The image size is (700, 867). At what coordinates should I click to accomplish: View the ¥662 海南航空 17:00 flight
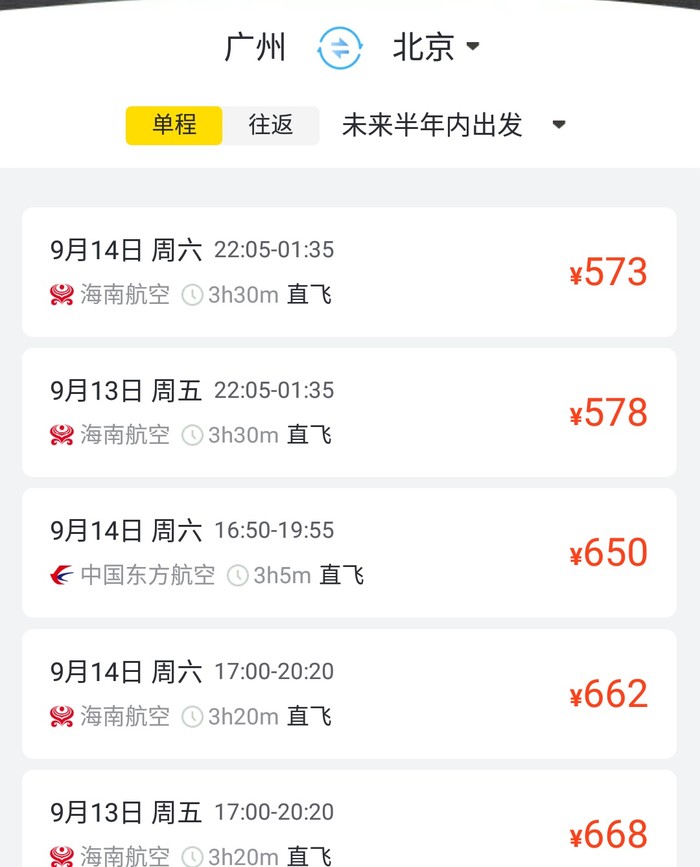349,693
